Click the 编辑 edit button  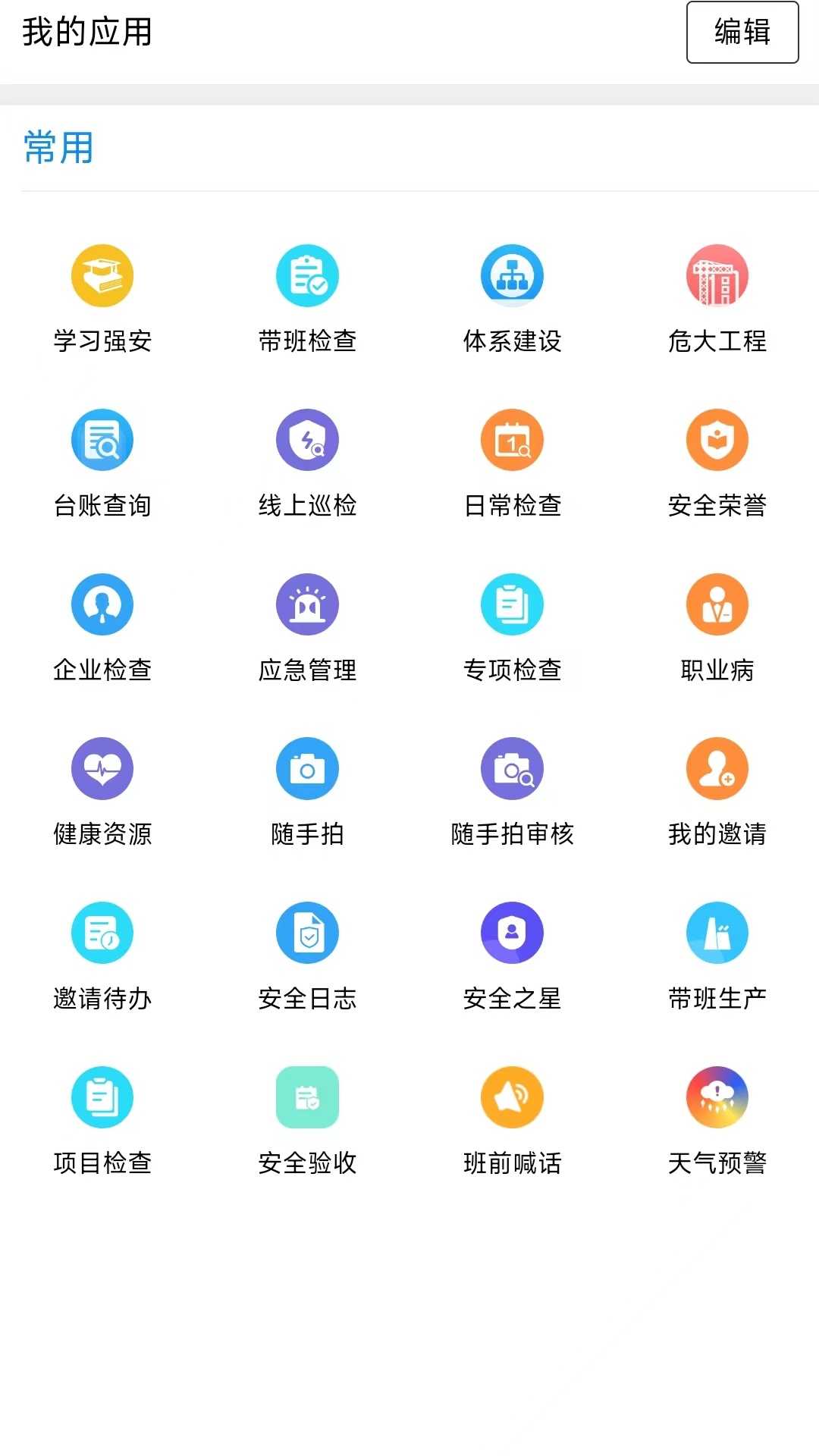[x=742, y=33]
